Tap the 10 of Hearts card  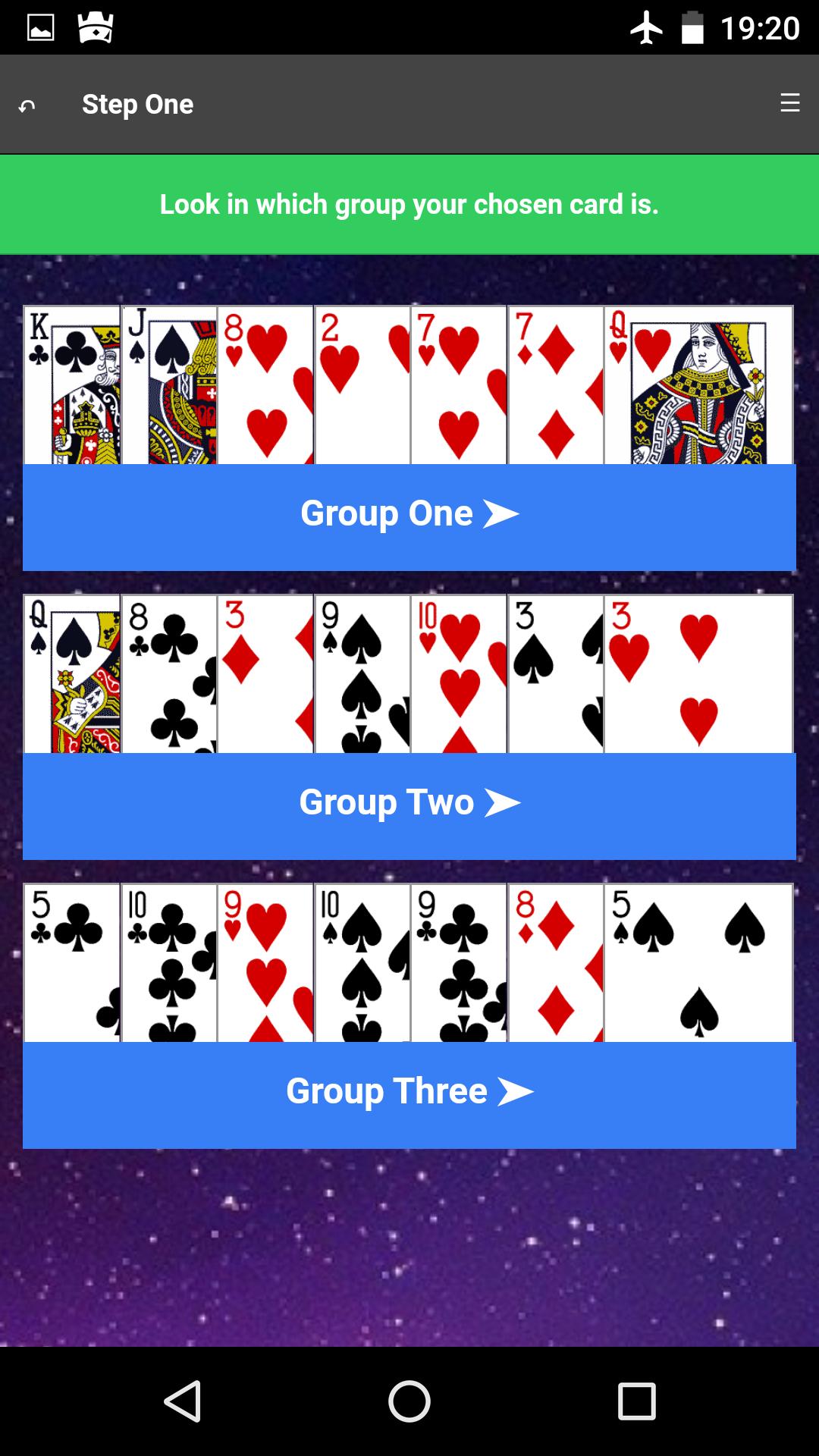point(458,671)
